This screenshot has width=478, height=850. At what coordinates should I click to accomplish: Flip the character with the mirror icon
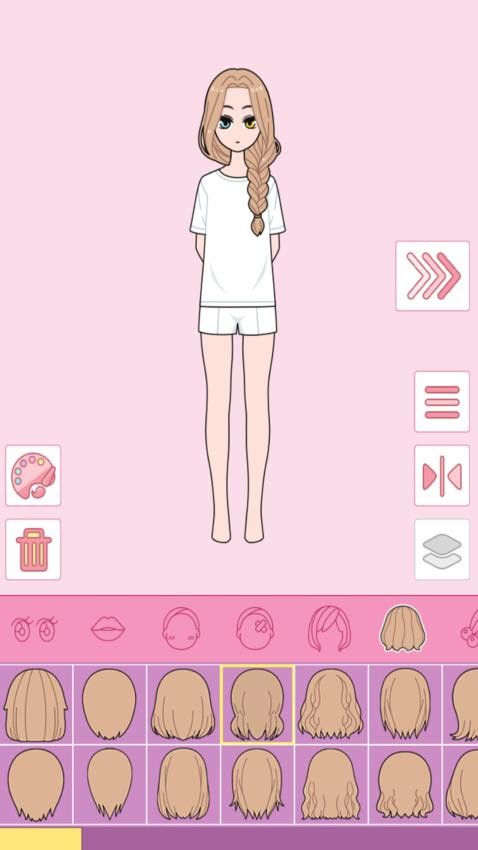442,475
